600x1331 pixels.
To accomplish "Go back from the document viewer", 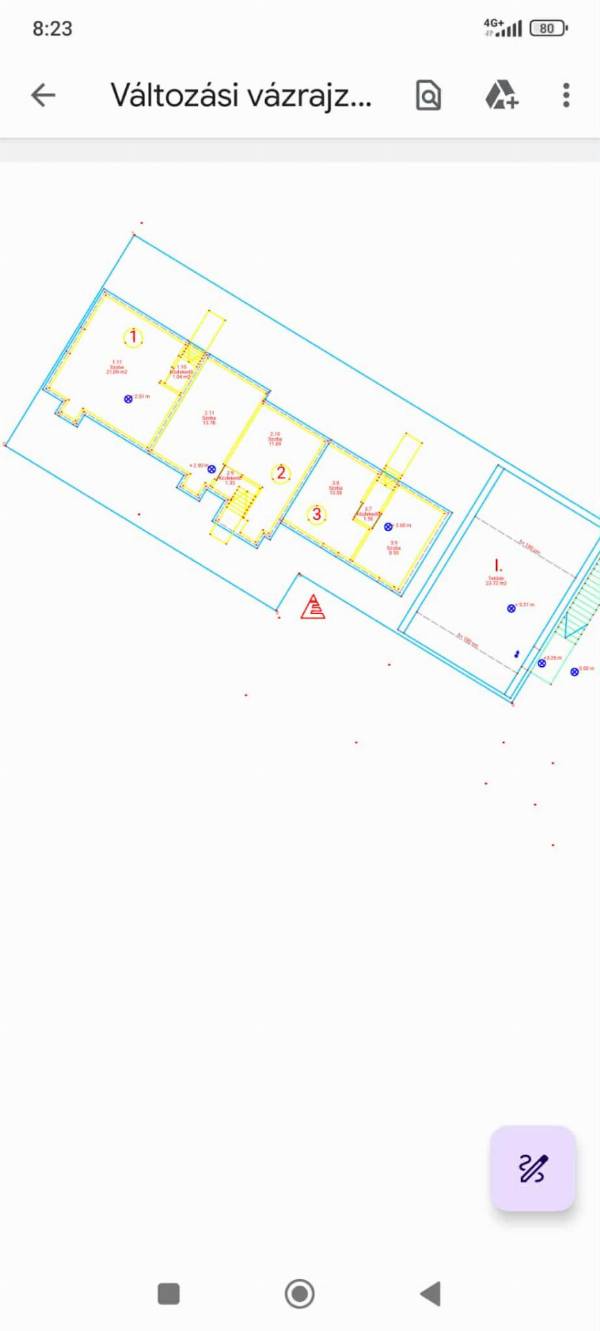I will (43, 95).
